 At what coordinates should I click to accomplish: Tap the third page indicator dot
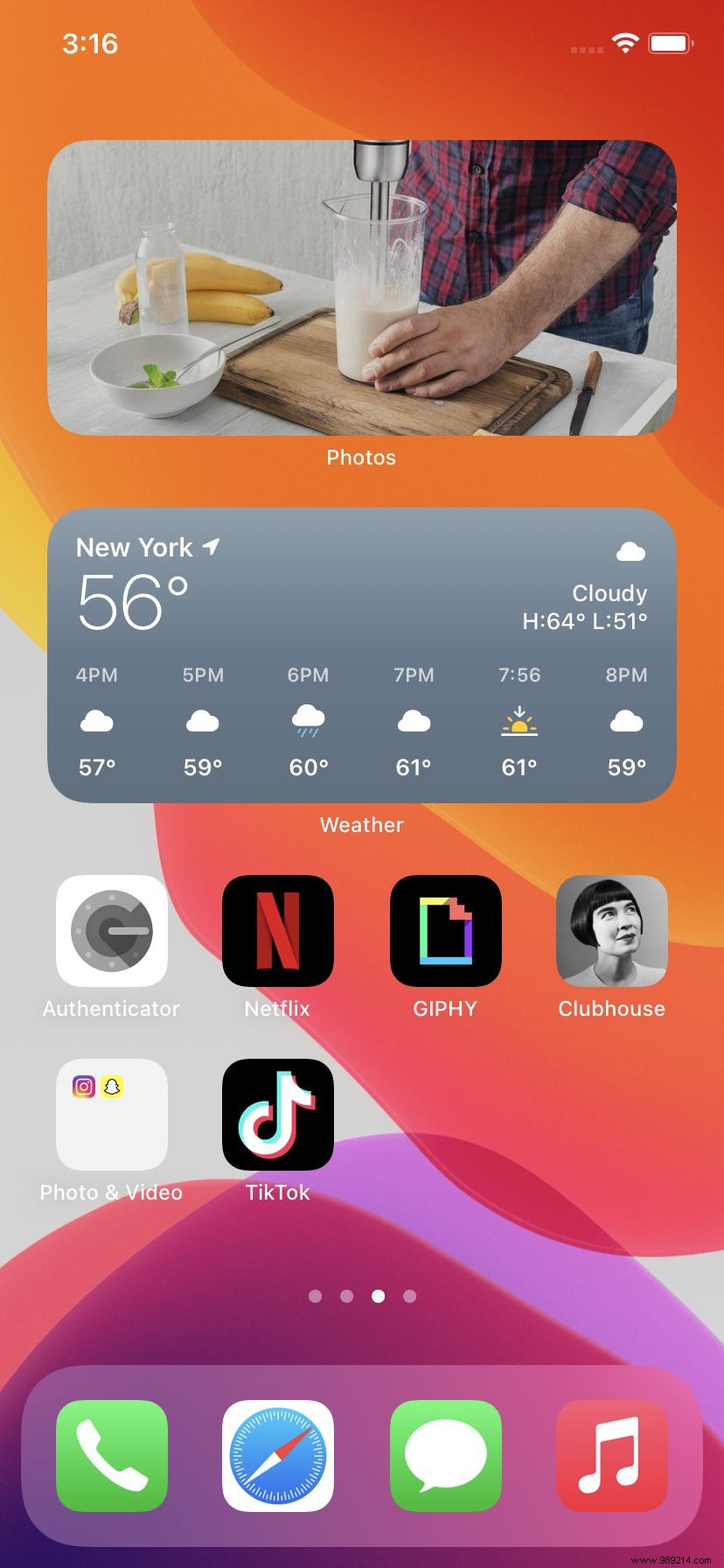pos(378,1297)
